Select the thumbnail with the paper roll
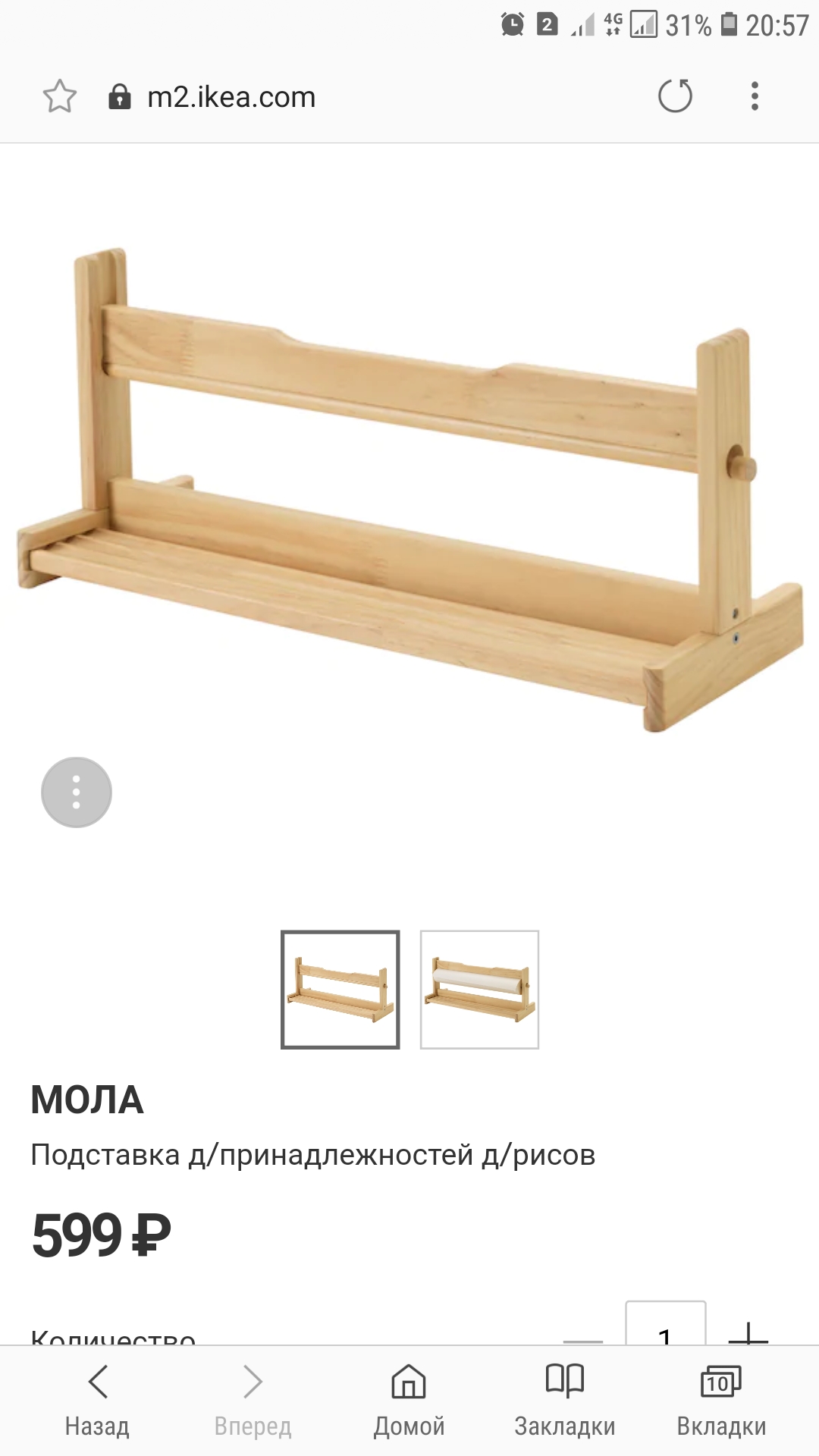 pyautogui.click(x=479, y=990)
